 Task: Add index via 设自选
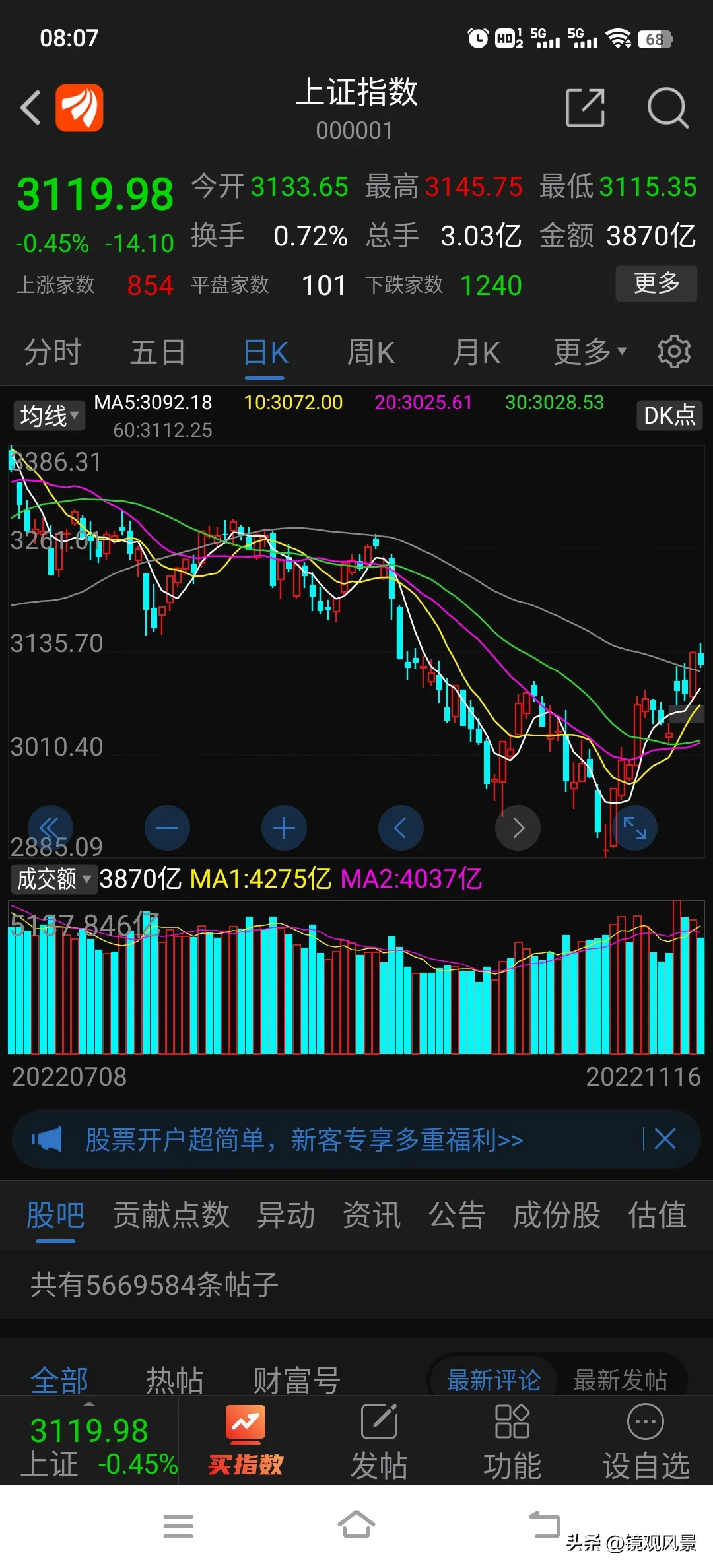(x=646, y=1441)
